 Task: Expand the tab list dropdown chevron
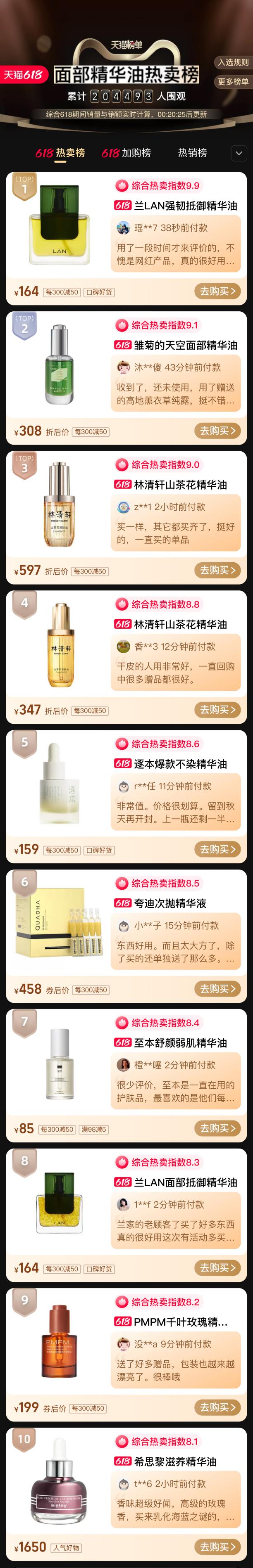239,154
